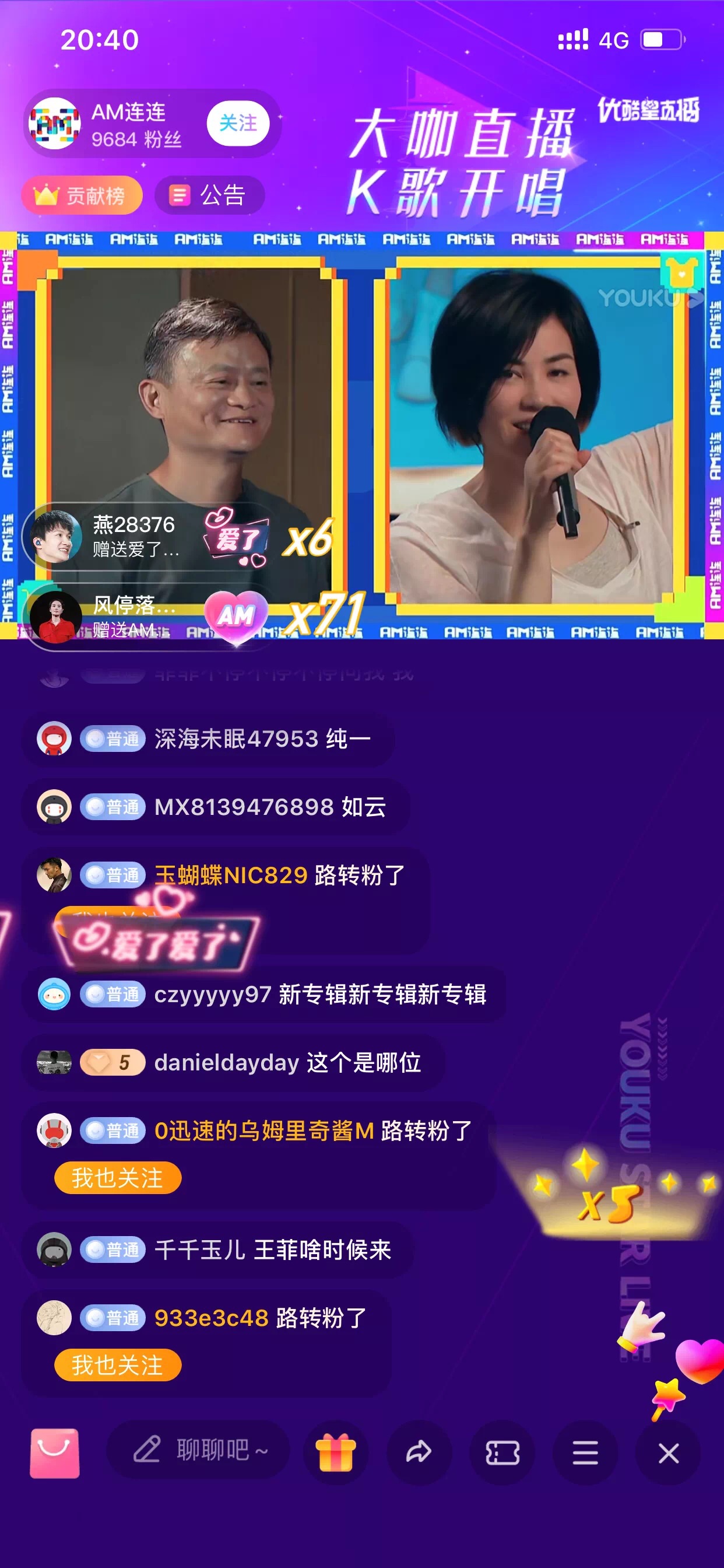This screenshot has height=1568, width=724.
Task: View 燕28376 gift sender banner
Action: point(134,535)
